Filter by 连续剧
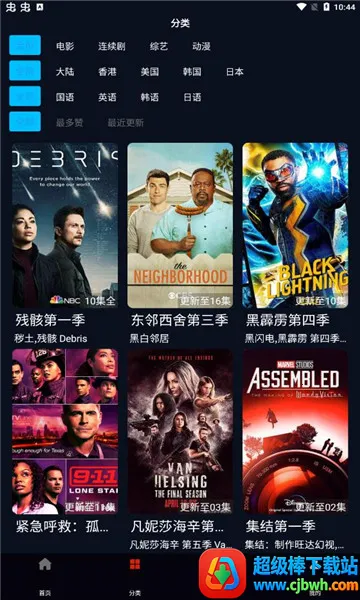This screenshot has height=600, width=360. click(x=111, y=47)
